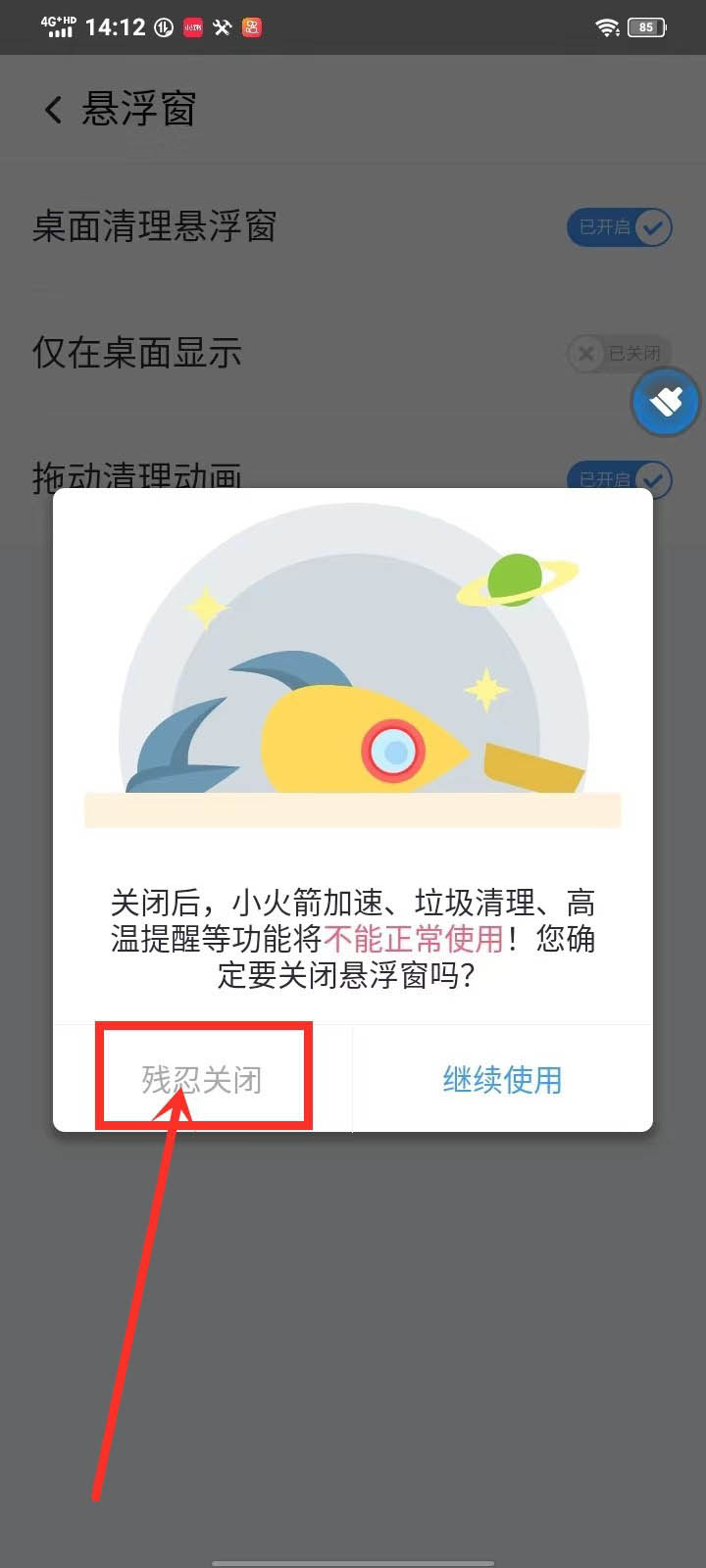The width and height of the screenshot is (706, 1568).
Task: Toggle the 拖动清理动画 switch
Action: point(619,478)
